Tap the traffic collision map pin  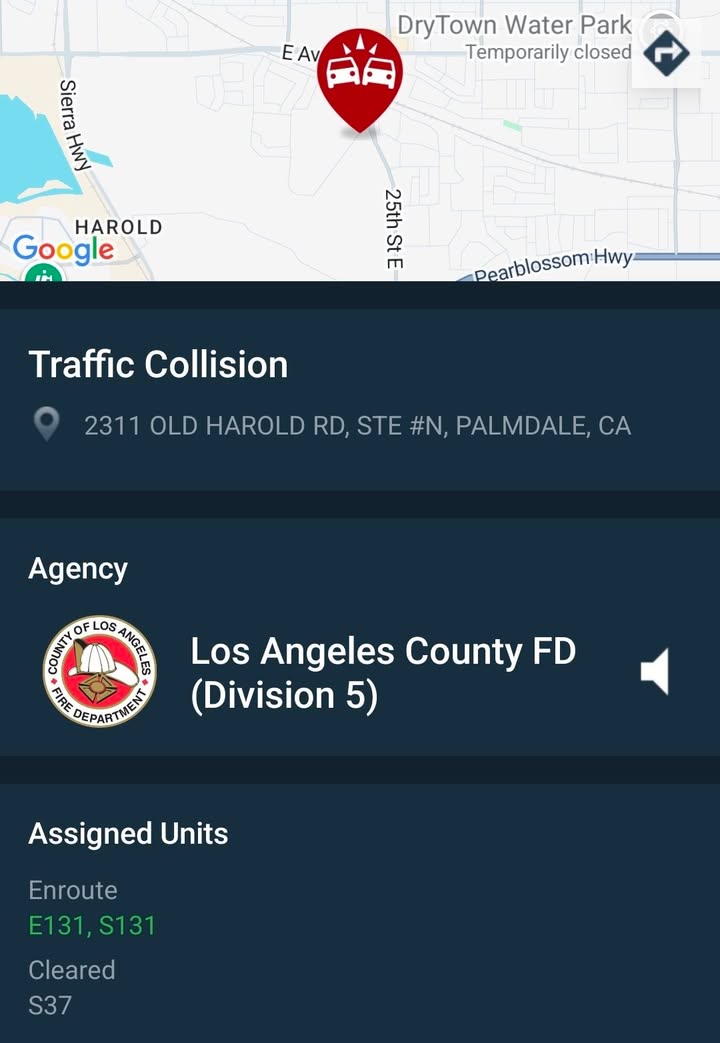coord(359,80)
